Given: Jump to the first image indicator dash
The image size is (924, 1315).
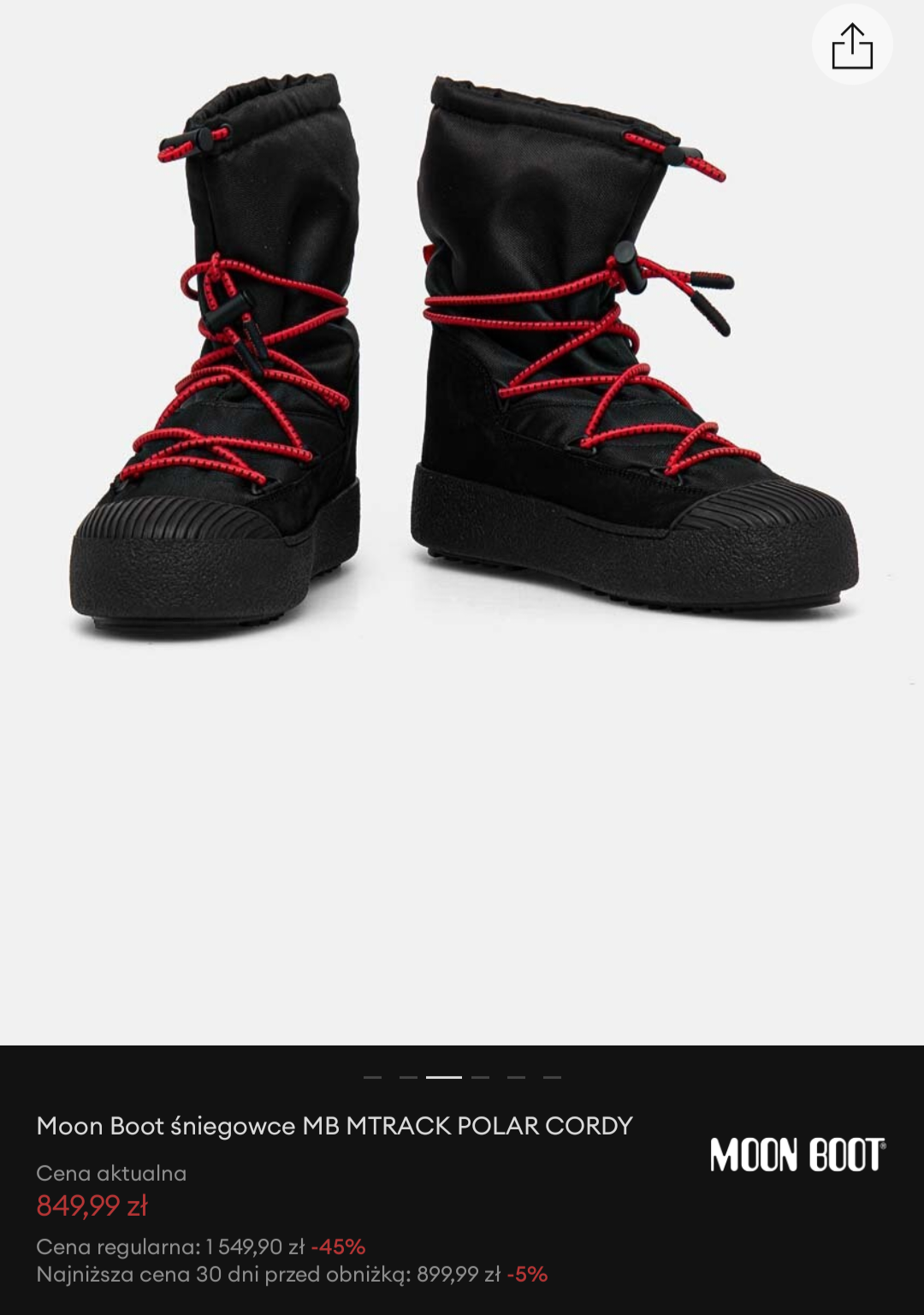Looking at the screenshot, I should [372, 1077].
